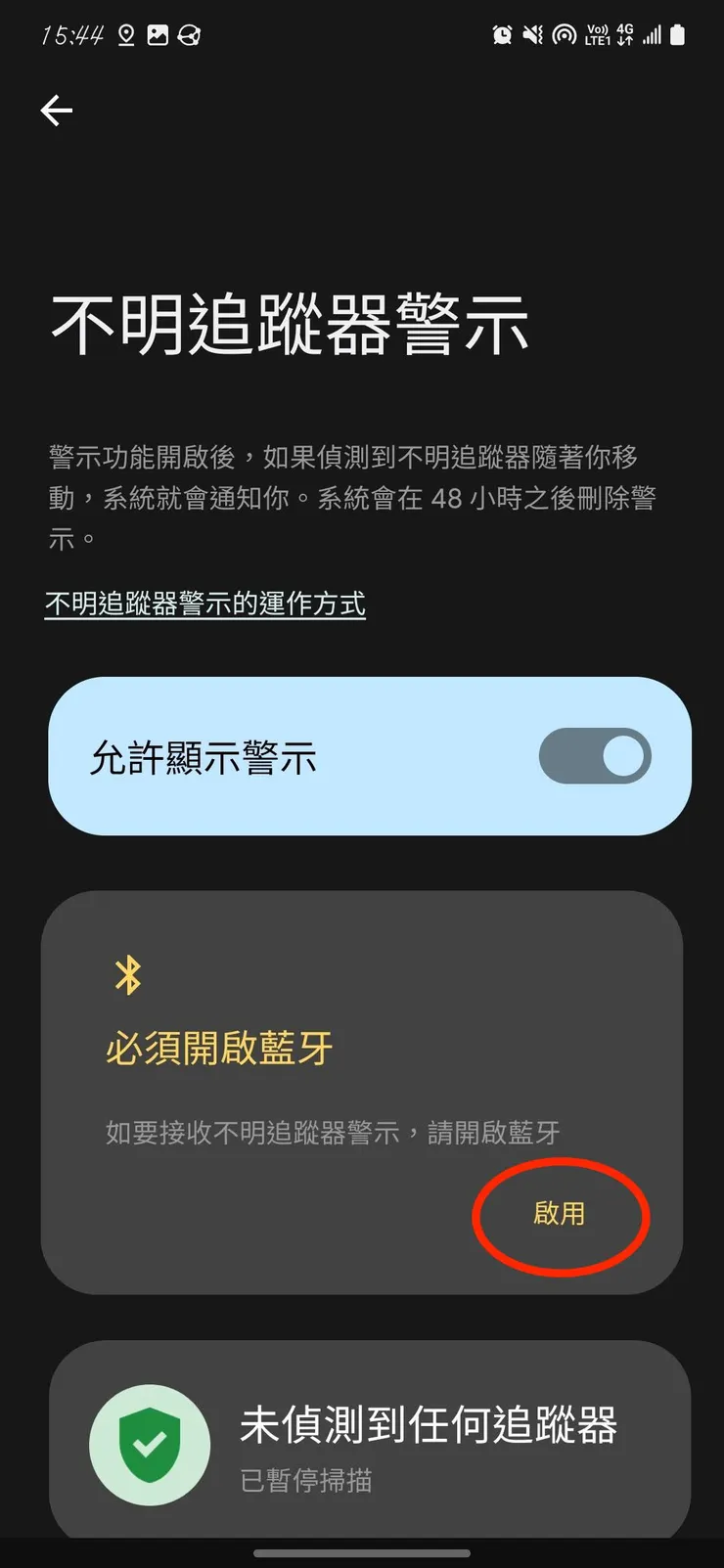The image size is (724, 1568).
Task: Tap the hotspot circle icon in status bar
Action: click(x=564, y=34)
